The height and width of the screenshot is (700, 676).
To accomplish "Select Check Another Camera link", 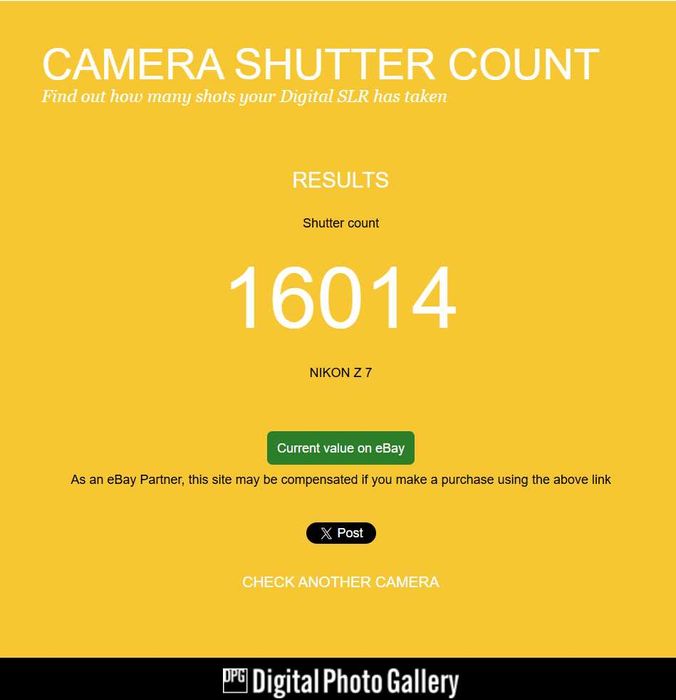I will (340, 582).
